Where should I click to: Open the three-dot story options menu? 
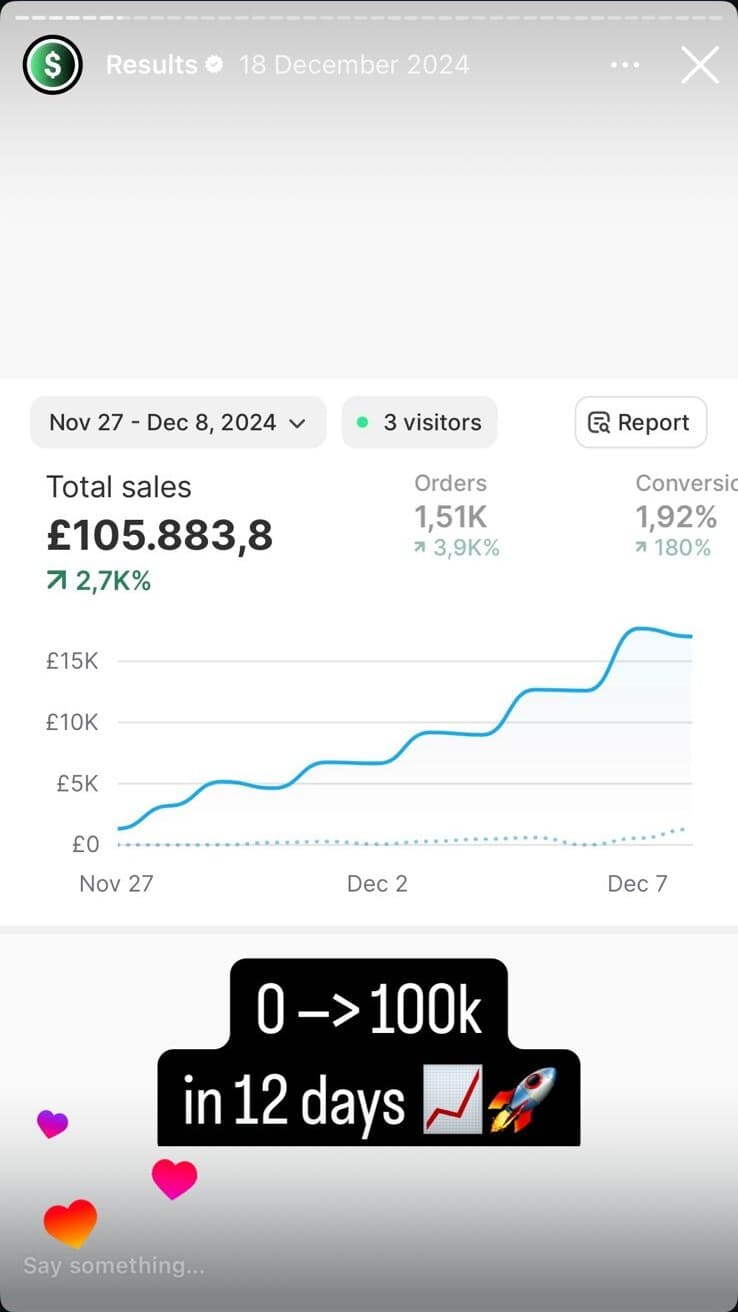tap(624, 64)
